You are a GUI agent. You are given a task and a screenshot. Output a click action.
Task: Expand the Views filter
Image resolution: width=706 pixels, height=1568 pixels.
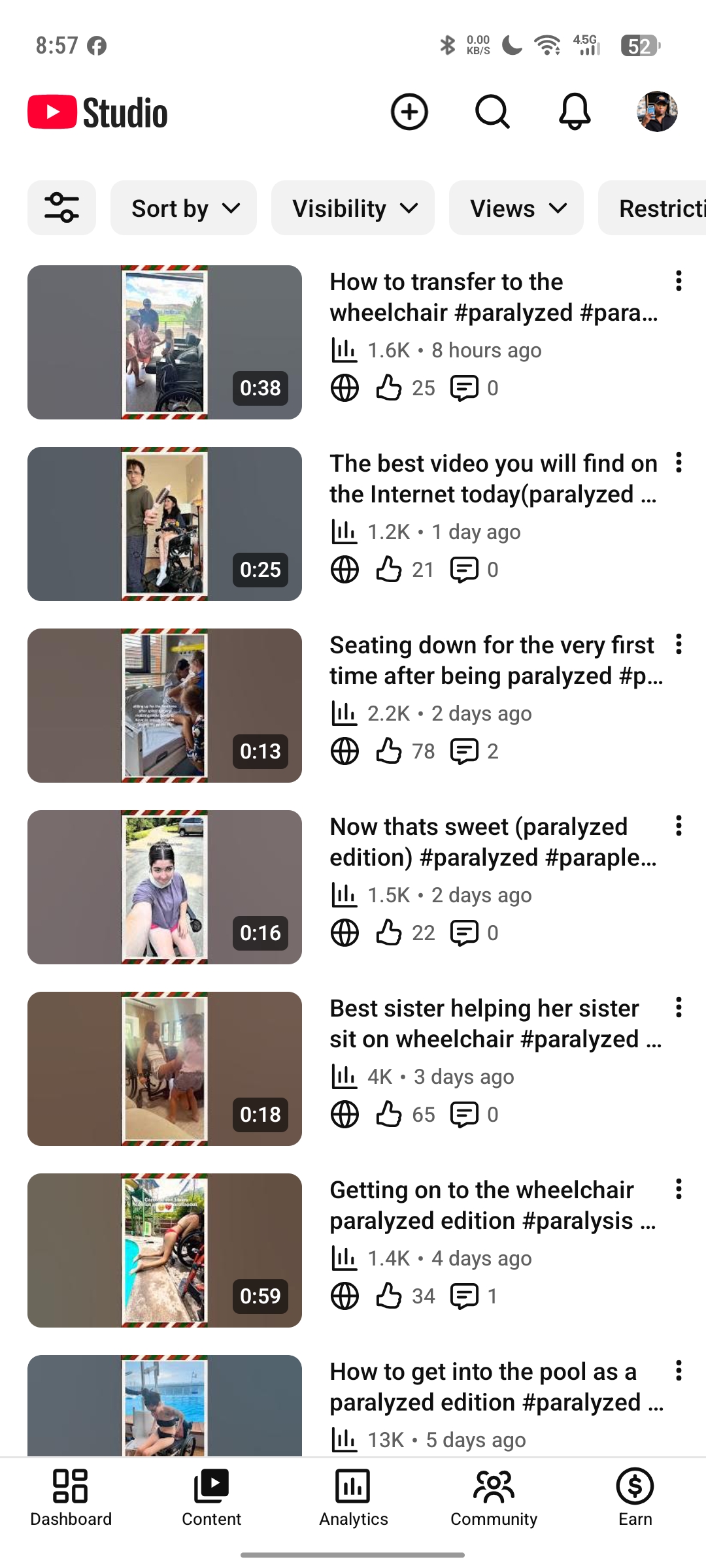pyautogui.click(x=516, y=208)
